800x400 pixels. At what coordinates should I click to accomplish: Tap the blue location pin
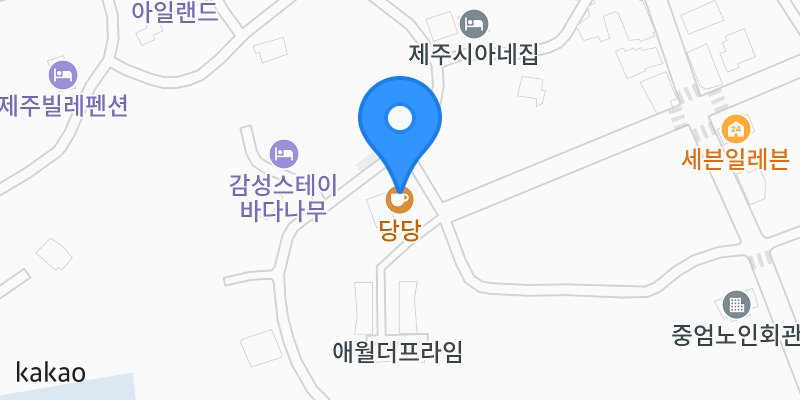tap(400, 135)
